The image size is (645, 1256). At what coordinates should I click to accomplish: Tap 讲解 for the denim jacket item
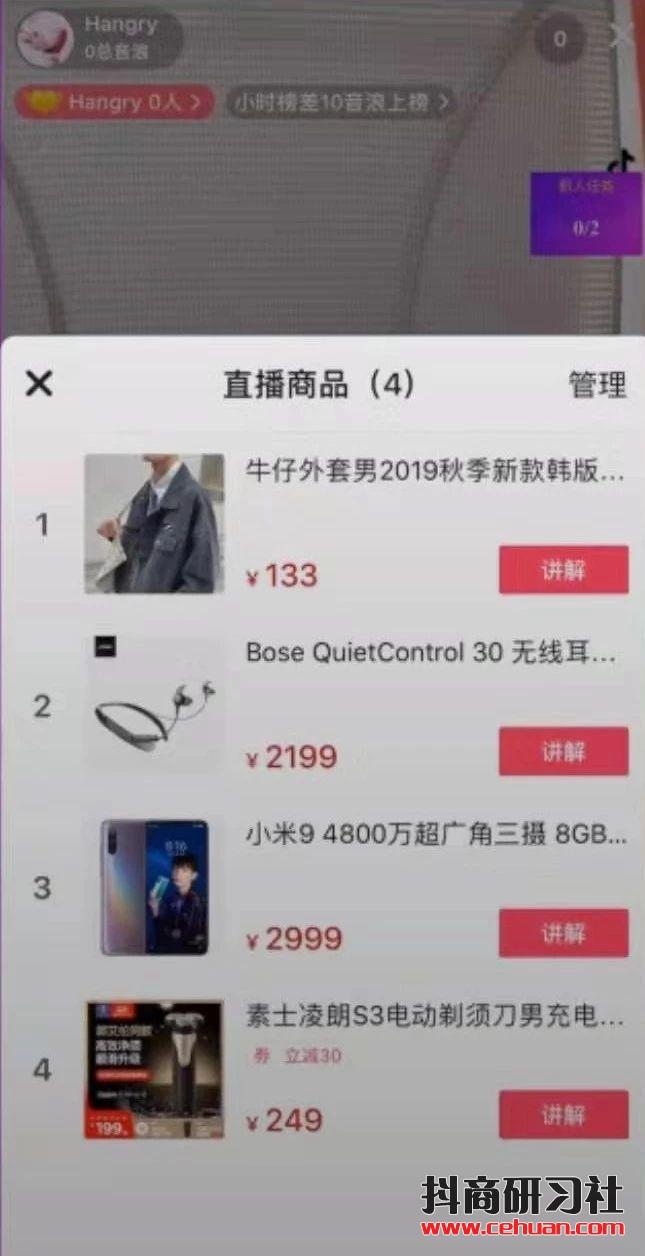[x=563, y=570]
